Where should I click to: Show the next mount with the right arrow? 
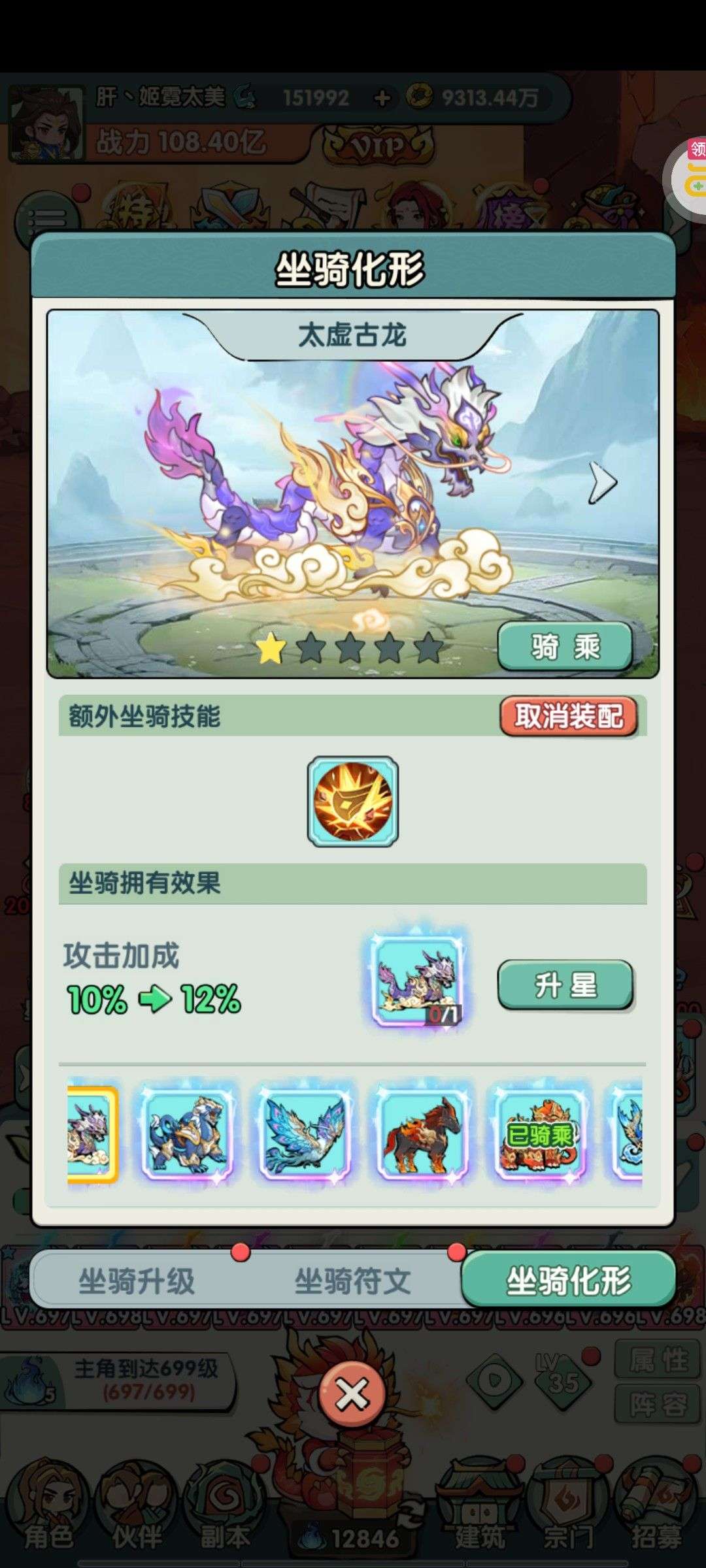[x=602, y=483]
